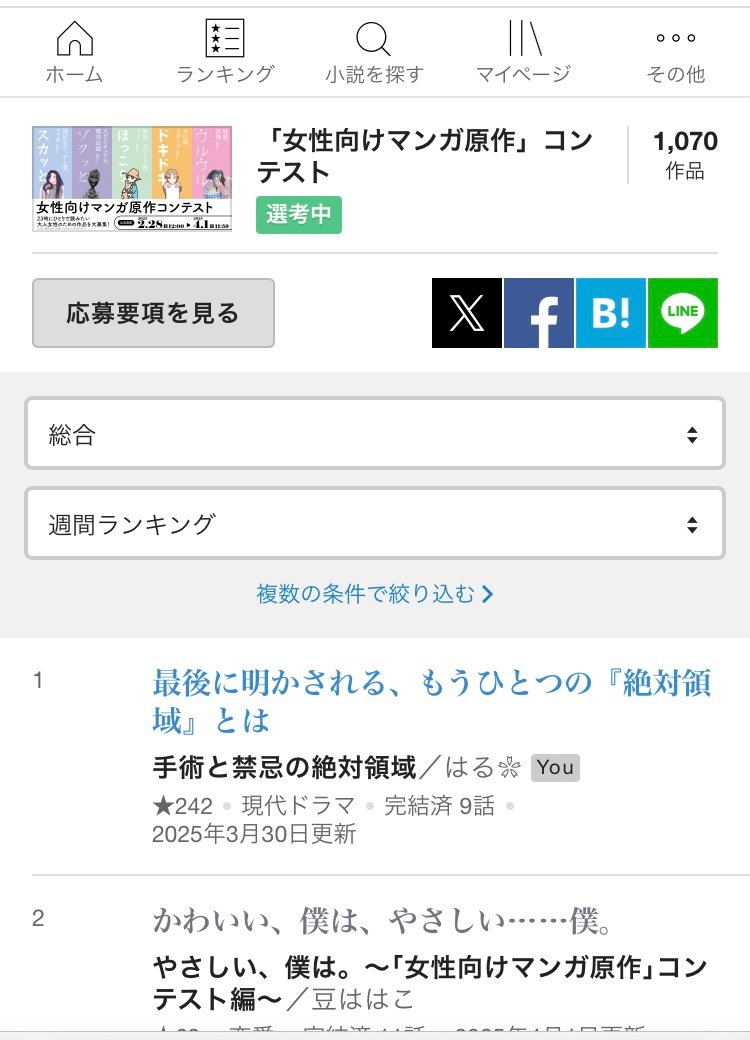Bookmark on Hatena B!

coord(611,313)
